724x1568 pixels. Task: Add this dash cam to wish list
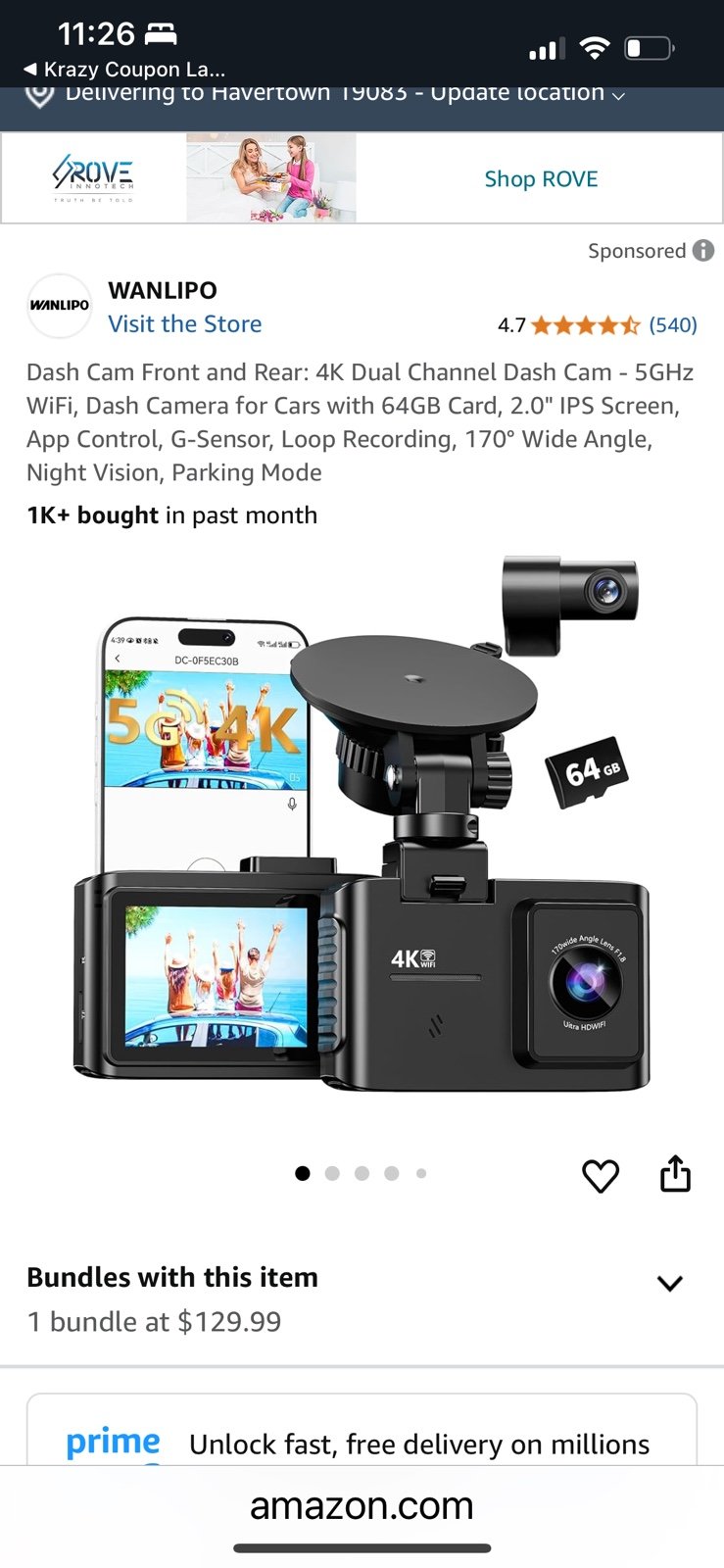[x=601, y=1175]
